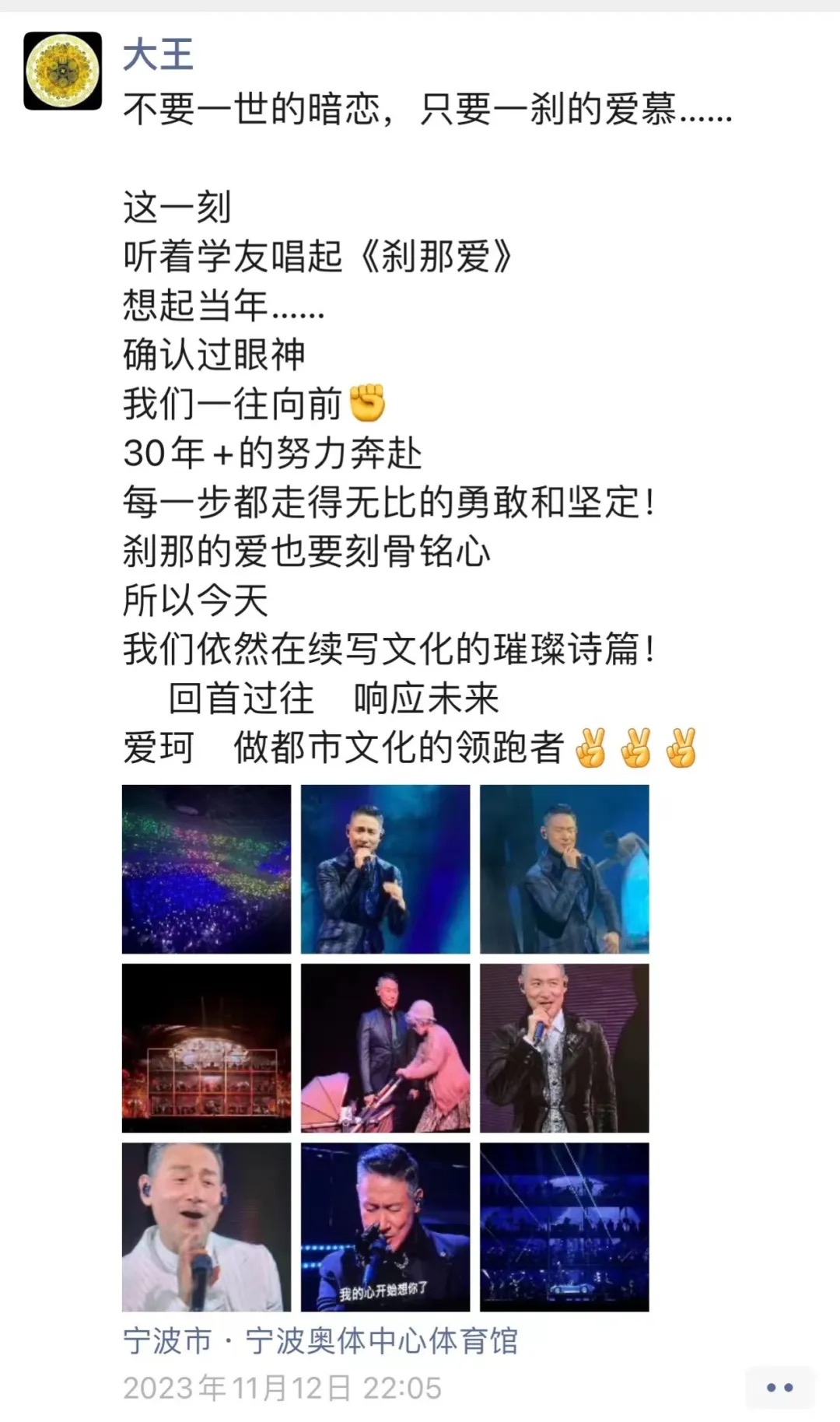View the profile of user 大王
The image size is (840, 1422).
pyautogui.click(x=158, y=55)
